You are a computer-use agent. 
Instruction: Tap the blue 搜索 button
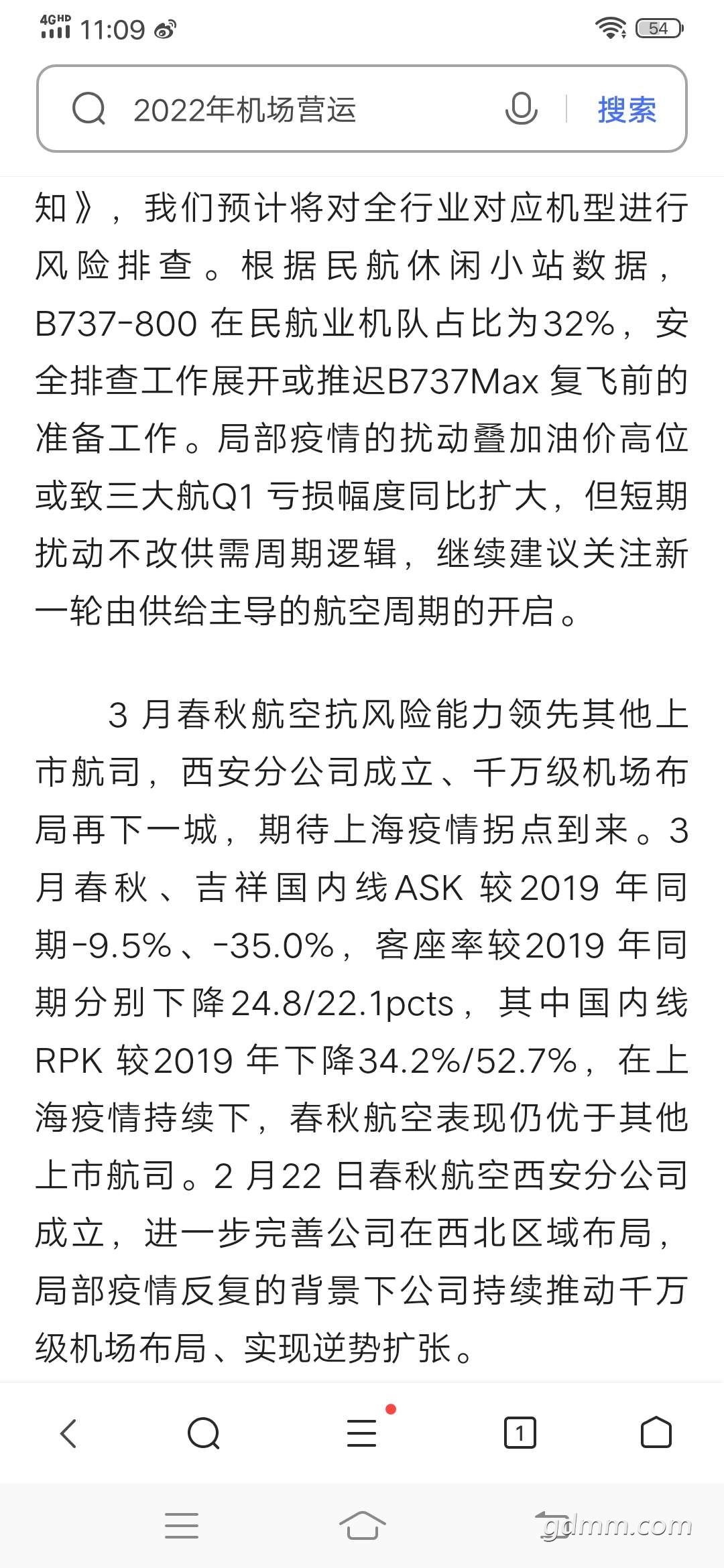tap(627, 109)
